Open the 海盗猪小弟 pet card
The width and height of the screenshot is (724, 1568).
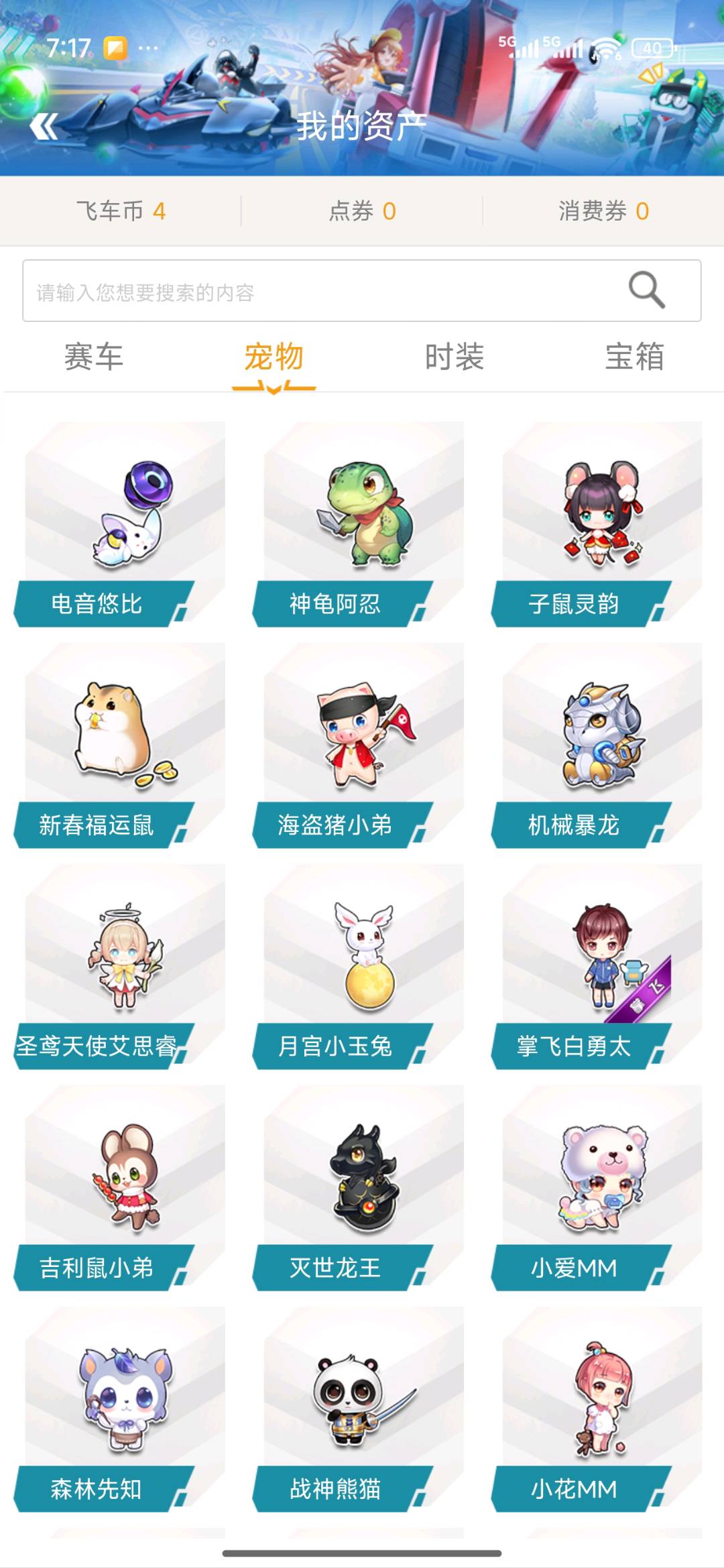point(359,745)
